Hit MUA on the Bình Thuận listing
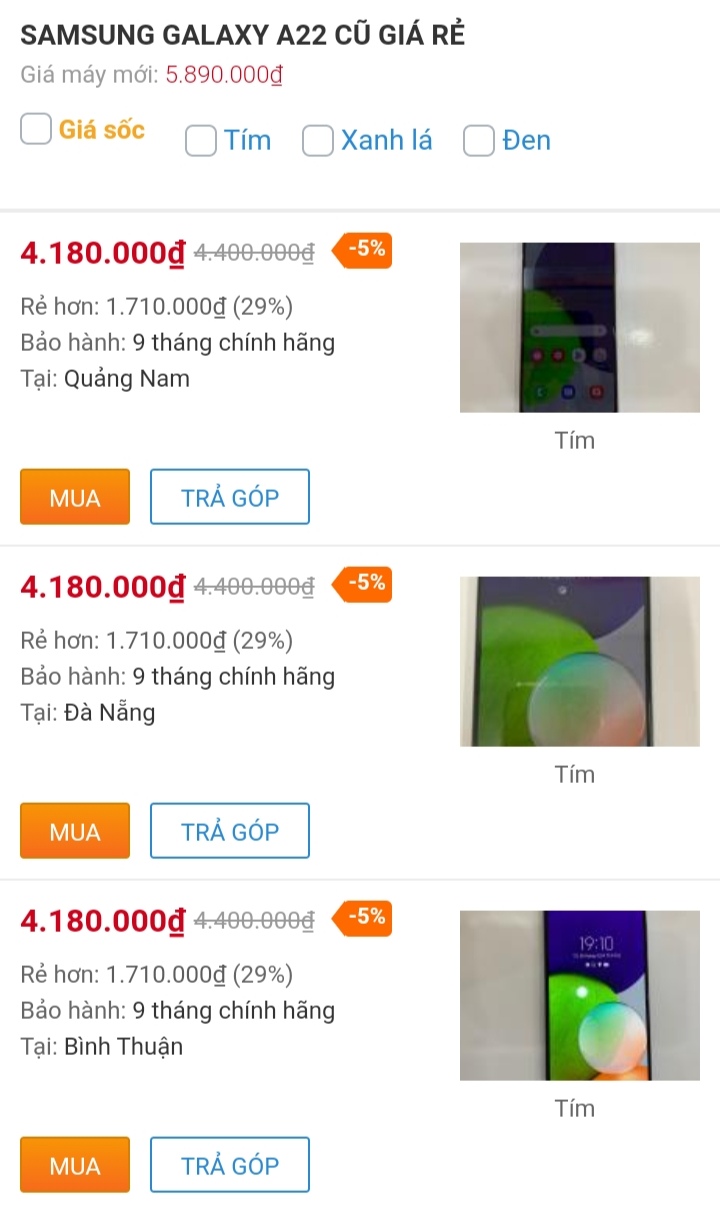 click(x=75, y=1165)
